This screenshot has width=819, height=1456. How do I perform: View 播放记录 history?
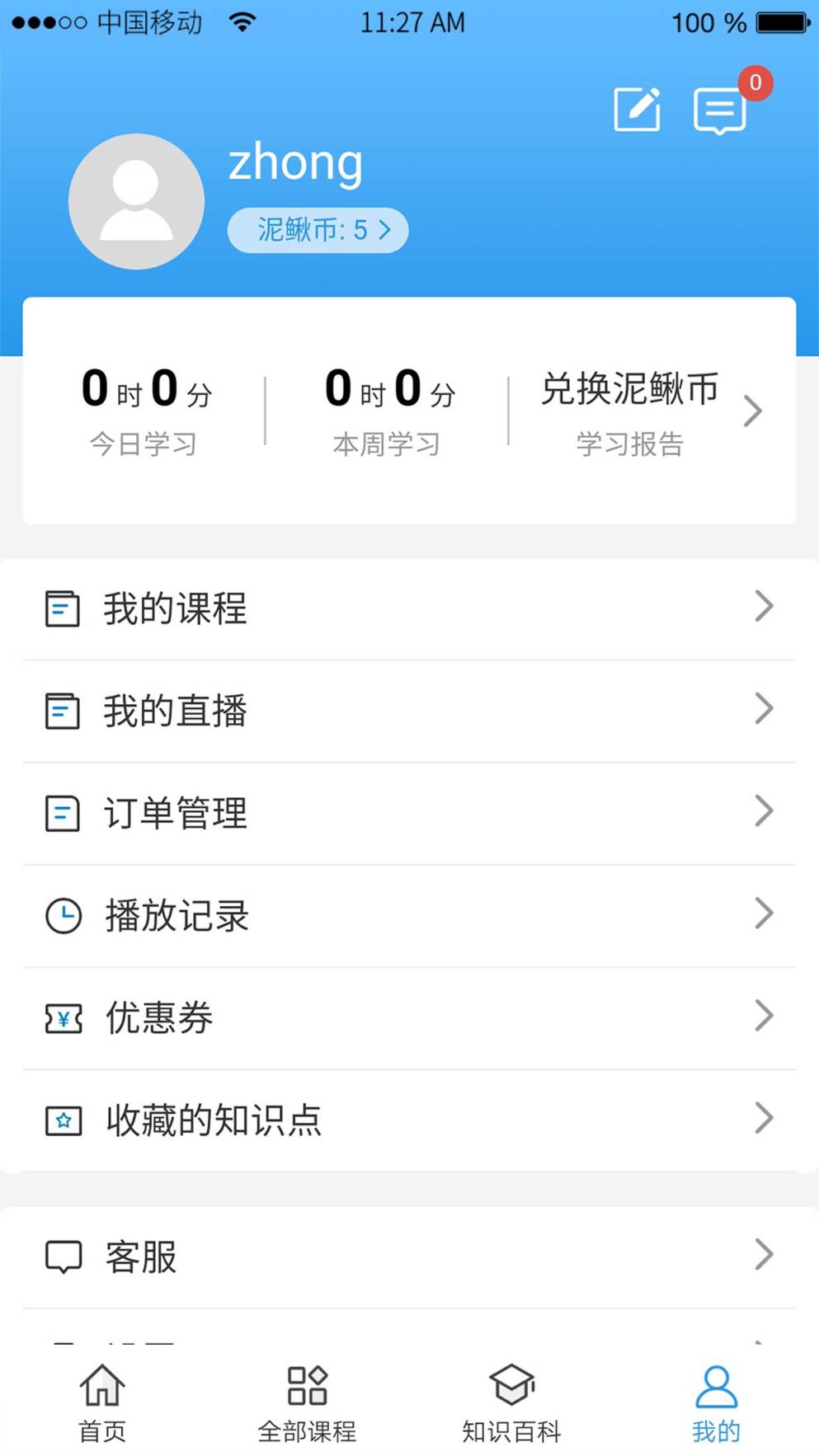(409, 915)
